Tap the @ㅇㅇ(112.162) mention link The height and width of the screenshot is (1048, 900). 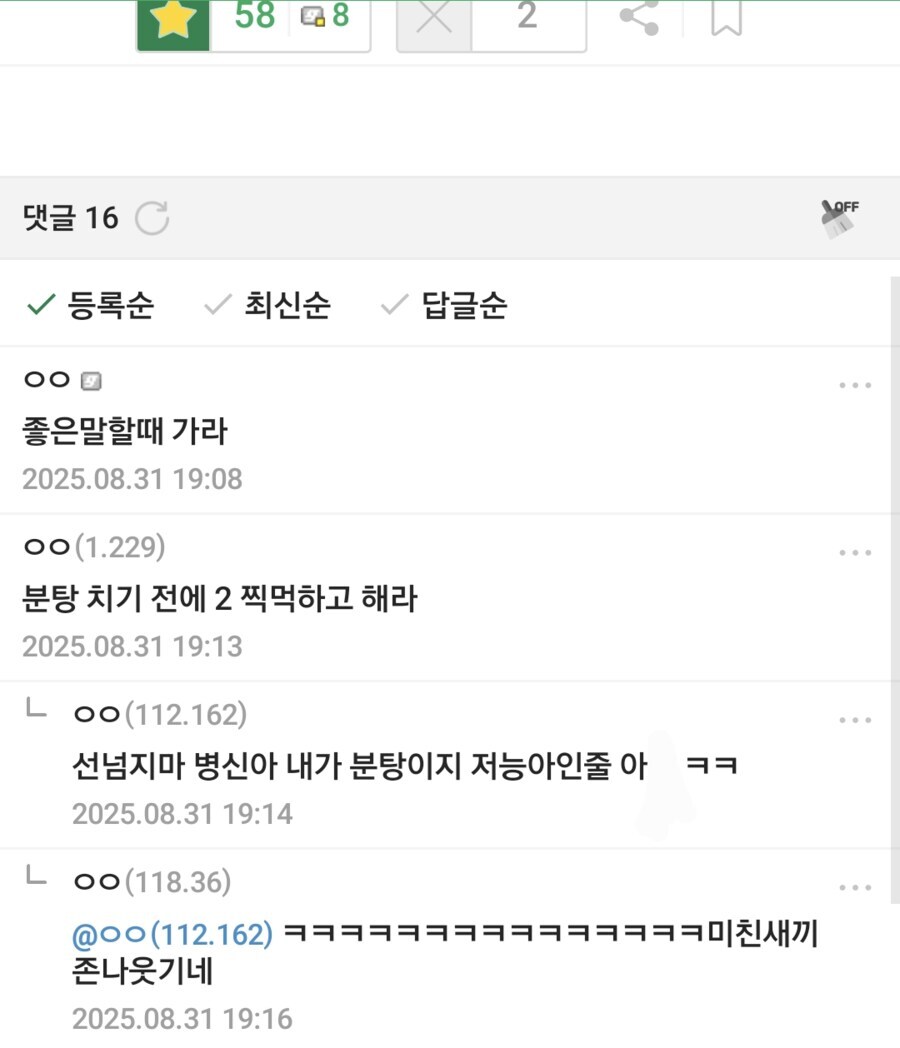pos(173,935)
